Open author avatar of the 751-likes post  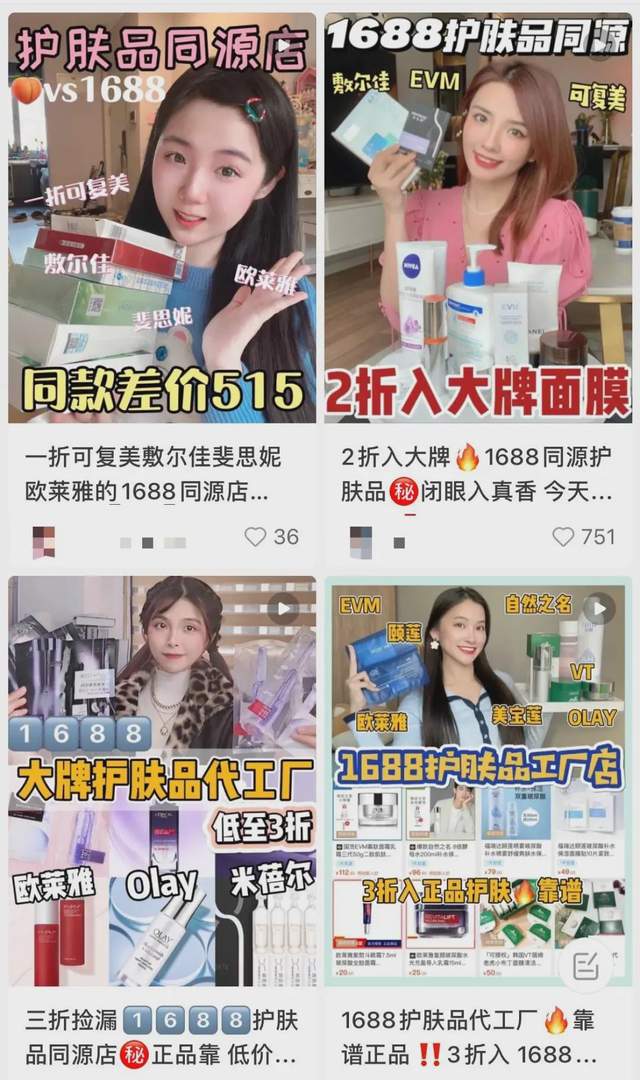click(361, 541)
